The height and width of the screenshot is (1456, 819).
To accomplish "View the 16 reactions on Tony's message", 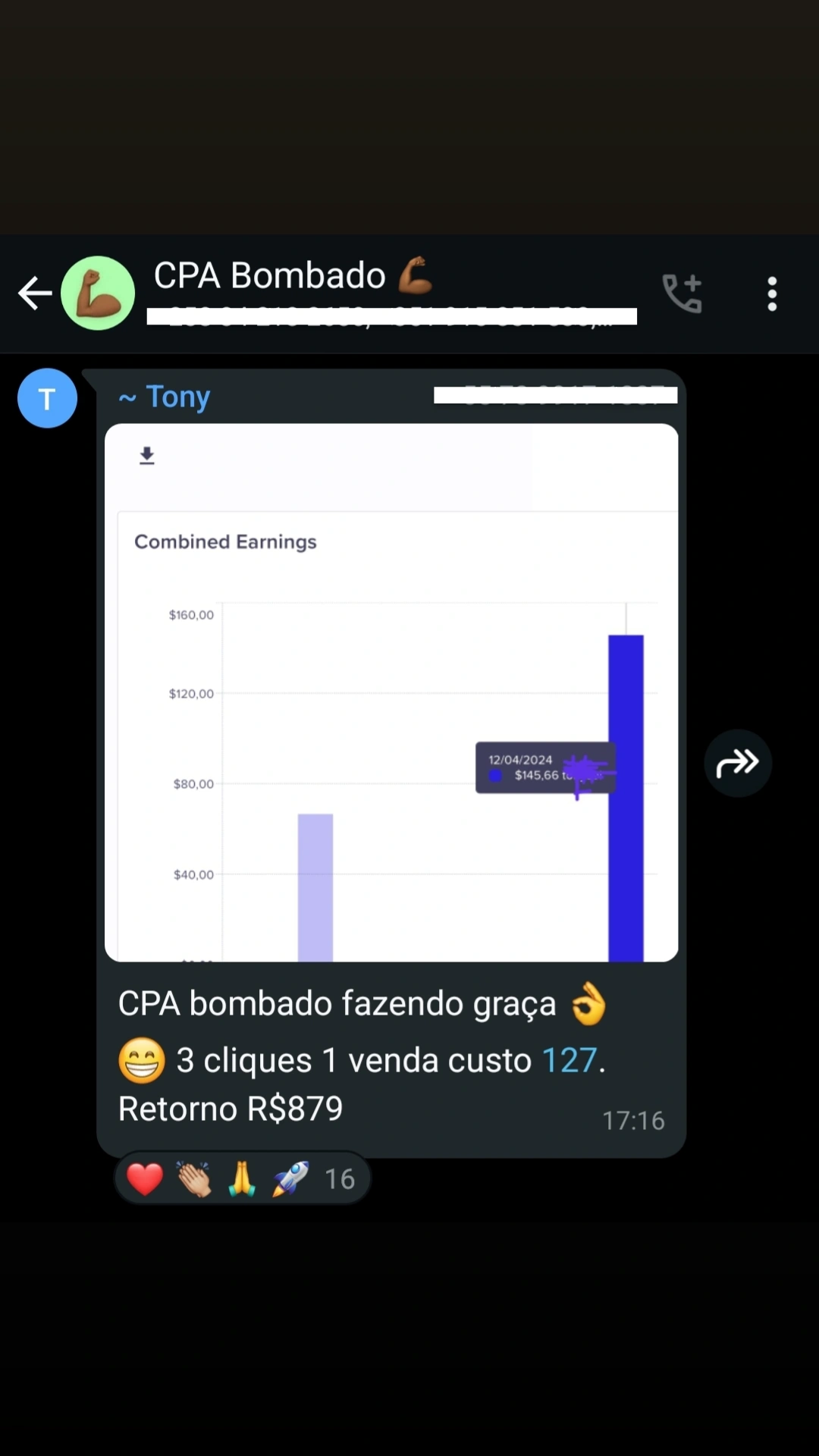I will [241, 1179].
